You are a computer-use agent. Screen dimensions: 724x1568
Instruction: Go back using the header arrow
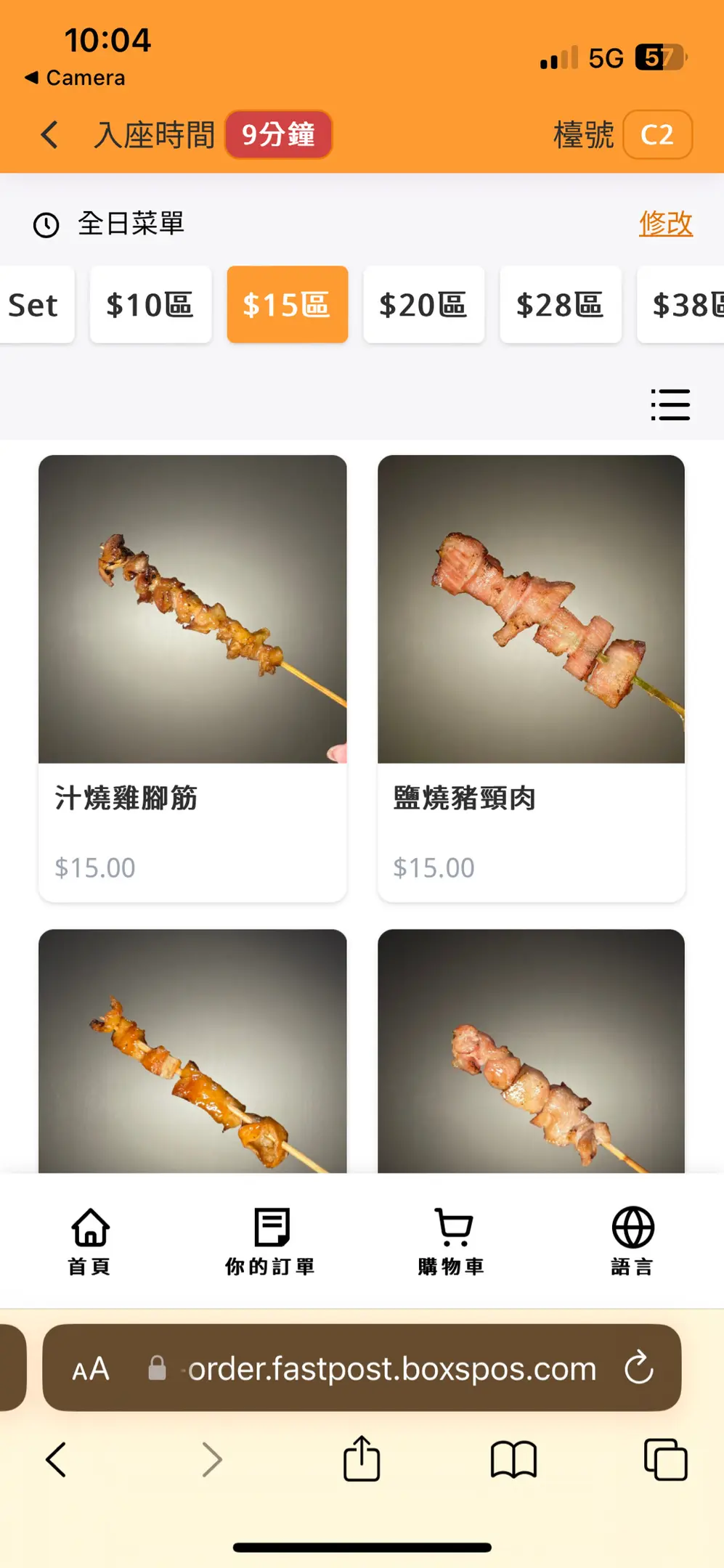[x=49, y=135]
